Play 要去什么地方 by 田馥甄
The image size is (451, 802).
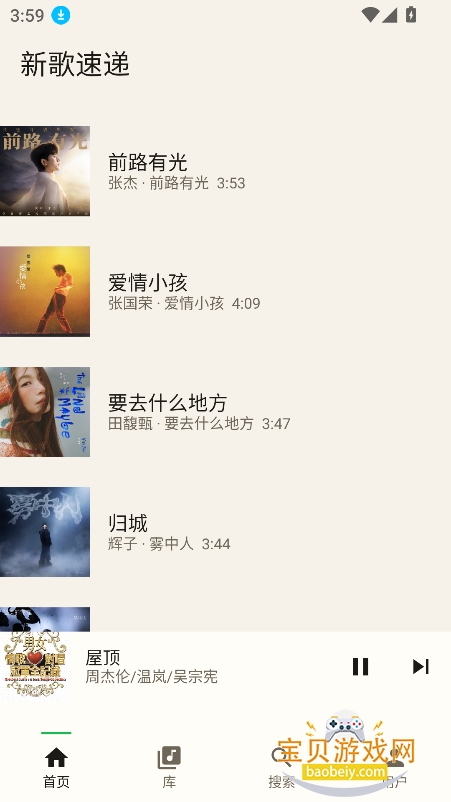click(x=226, y=412)
